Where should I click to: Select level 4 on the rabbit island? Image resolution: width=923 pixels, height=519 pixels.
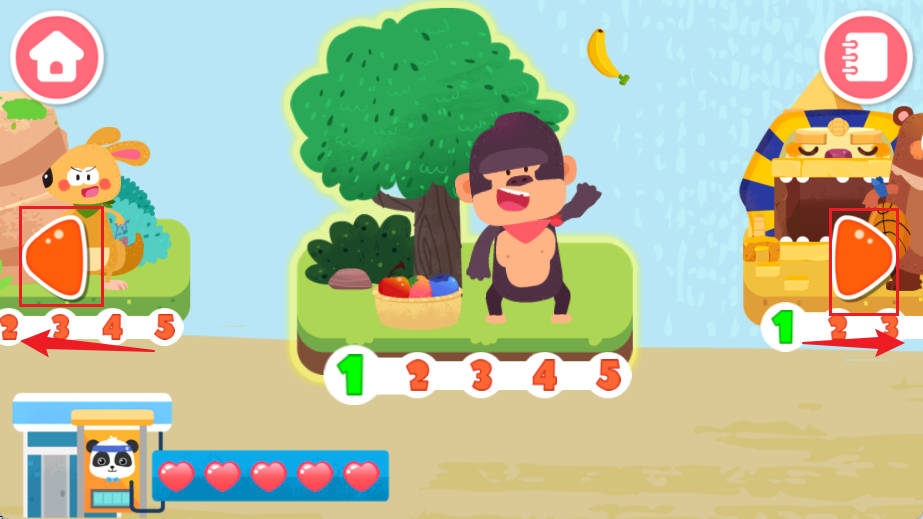pos(112,327)
